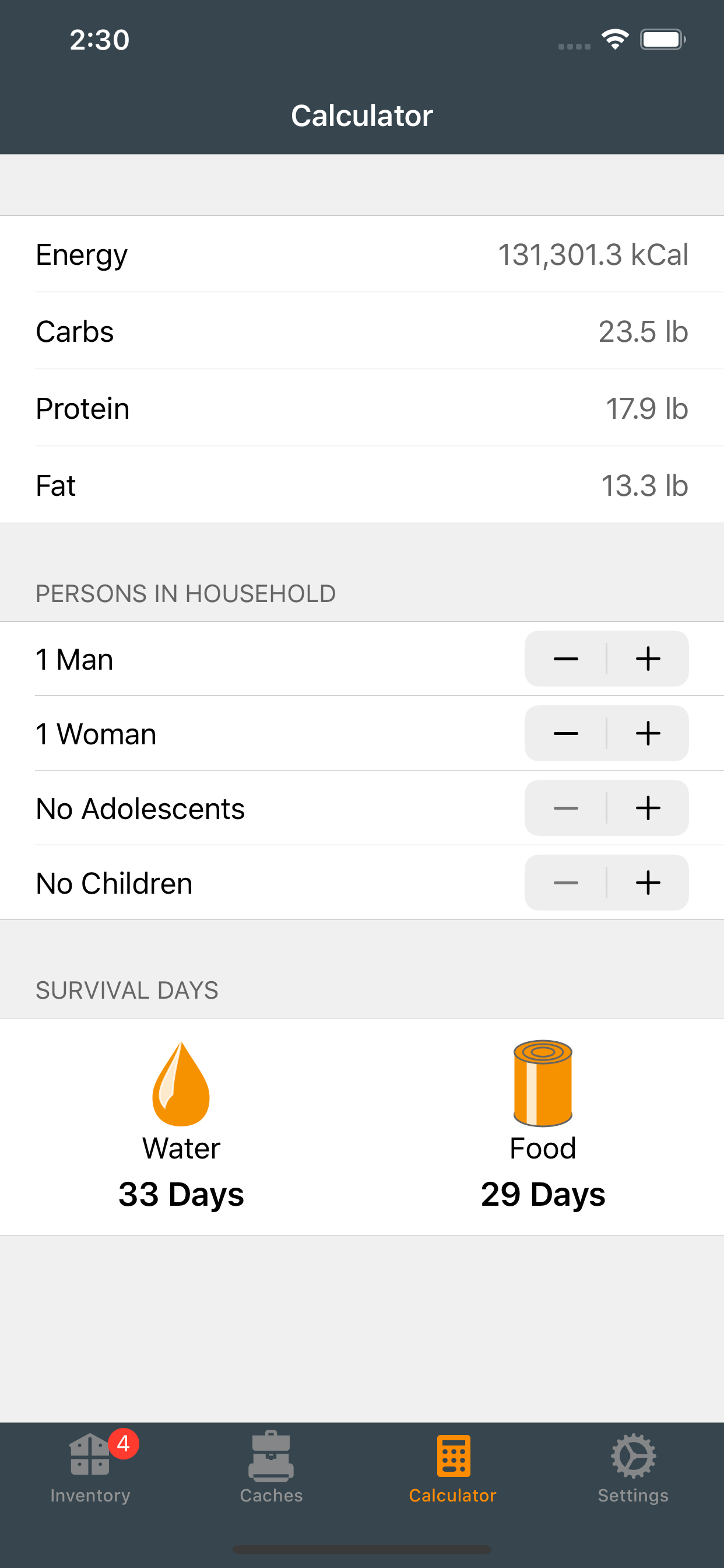Go to the Settings tab
This screenshot has width=724, height=1568.
[x=633, y=1468]
